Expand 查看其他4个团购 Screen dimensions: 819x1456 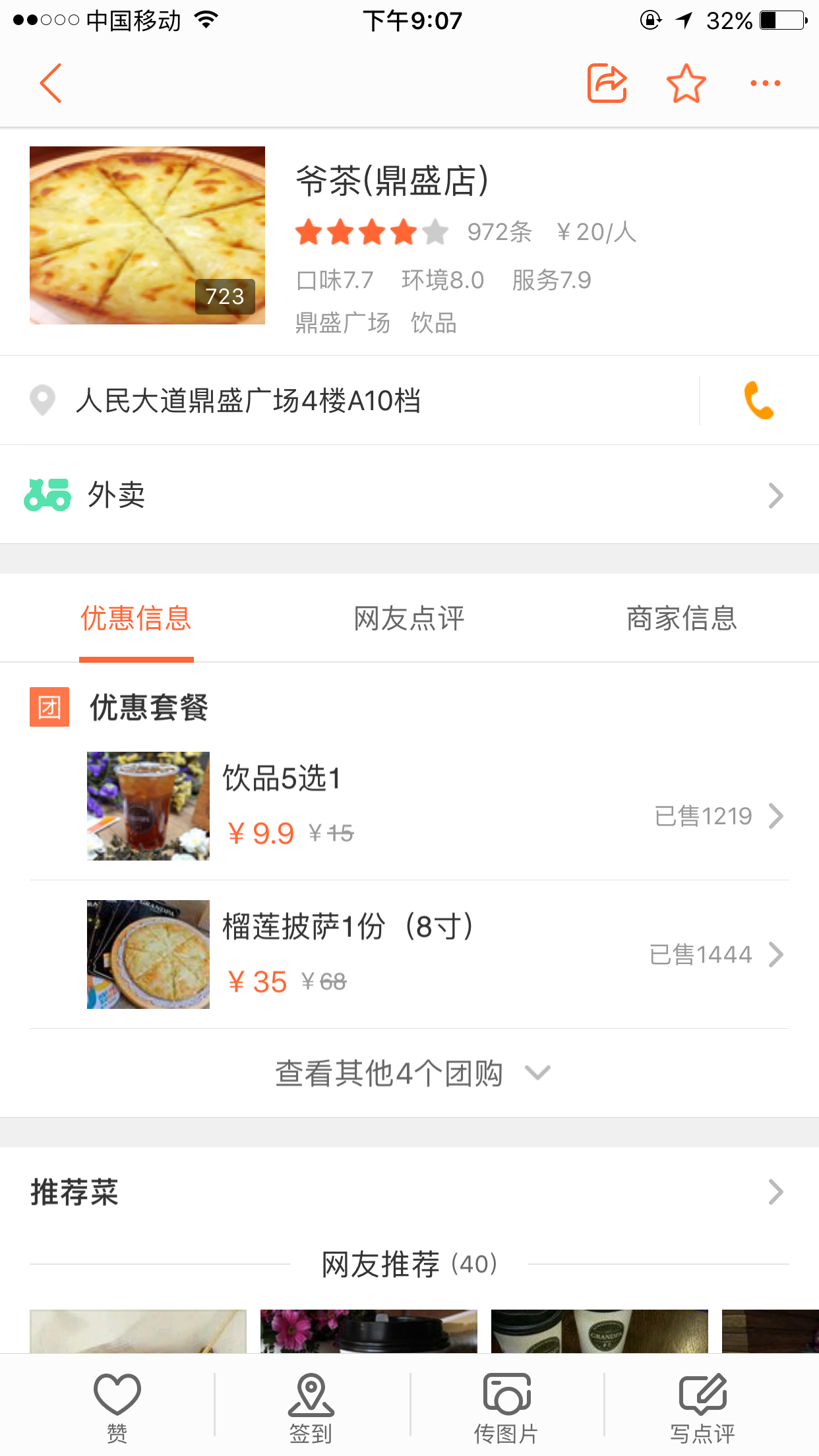(x=410, y=1074)
